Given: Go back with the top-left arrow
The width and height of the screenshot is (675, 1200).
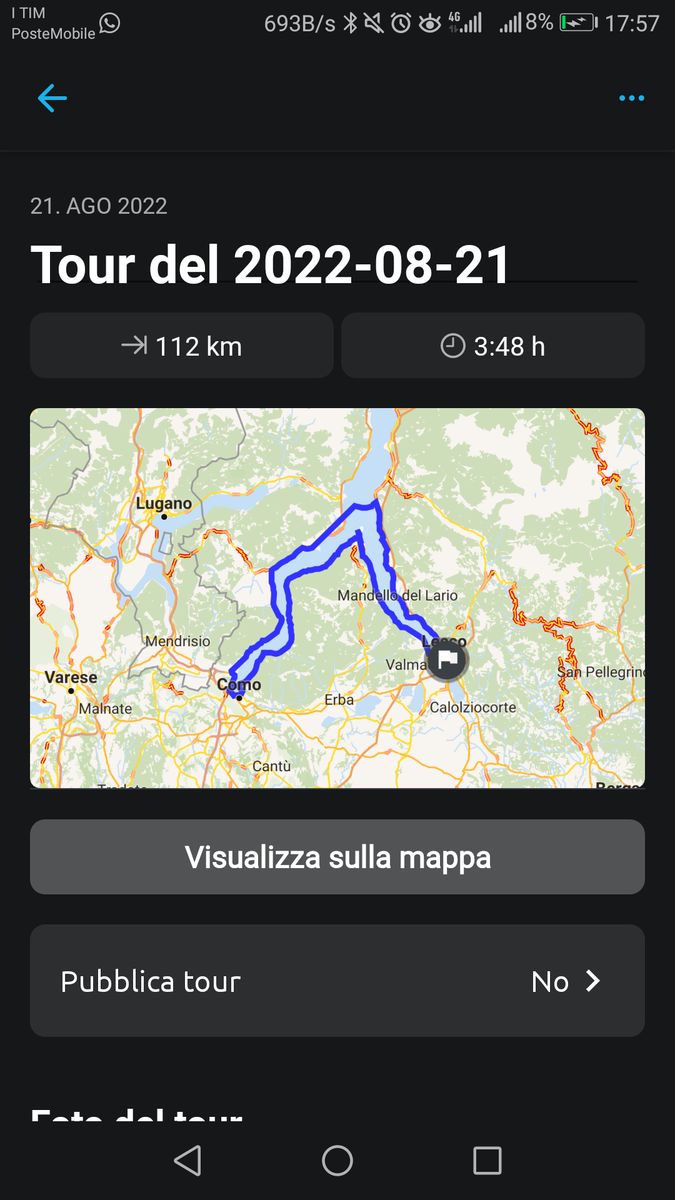Looking at the screenshot, I should [52, 98].
